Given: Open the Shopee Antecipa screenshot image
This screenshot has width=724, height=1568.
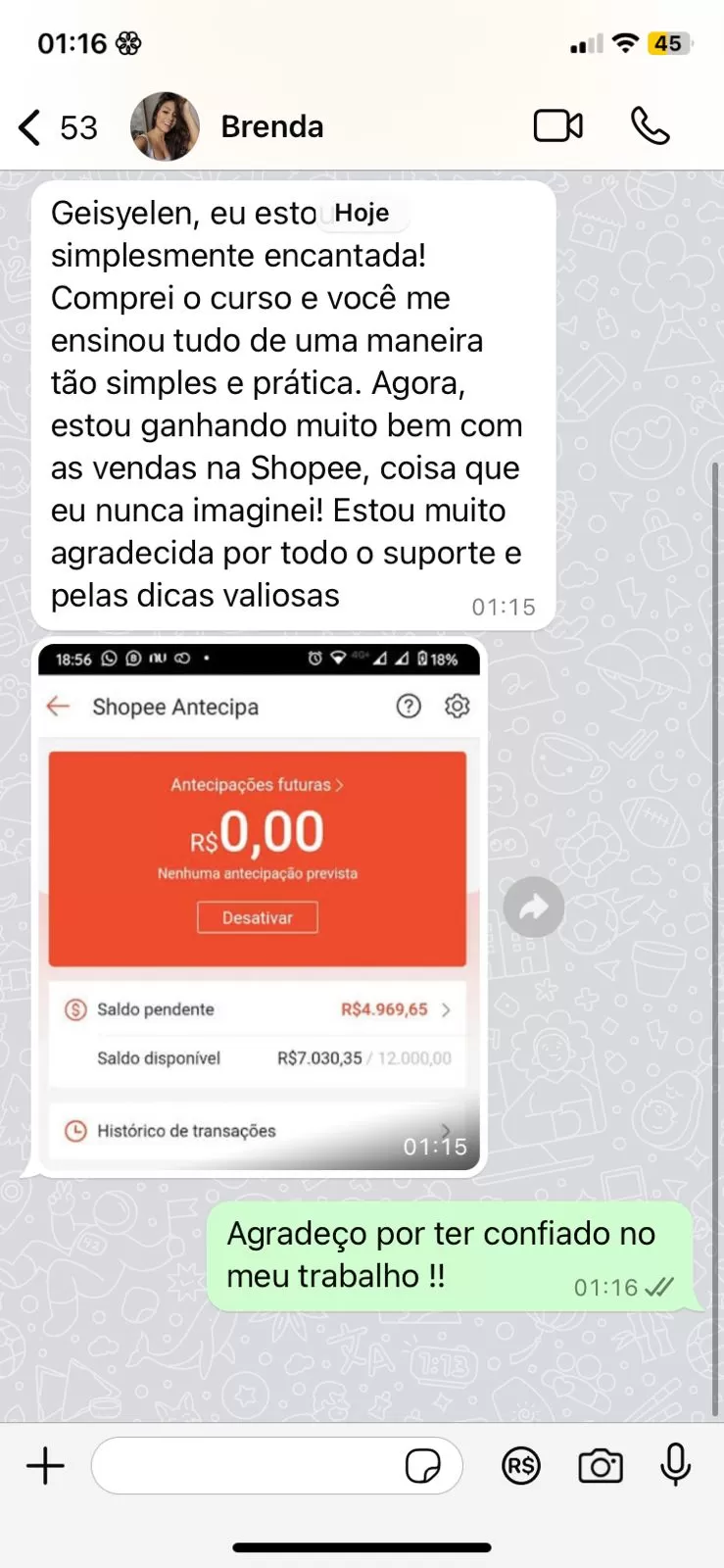Looking at the screenshot, I should tap(259, 906).
